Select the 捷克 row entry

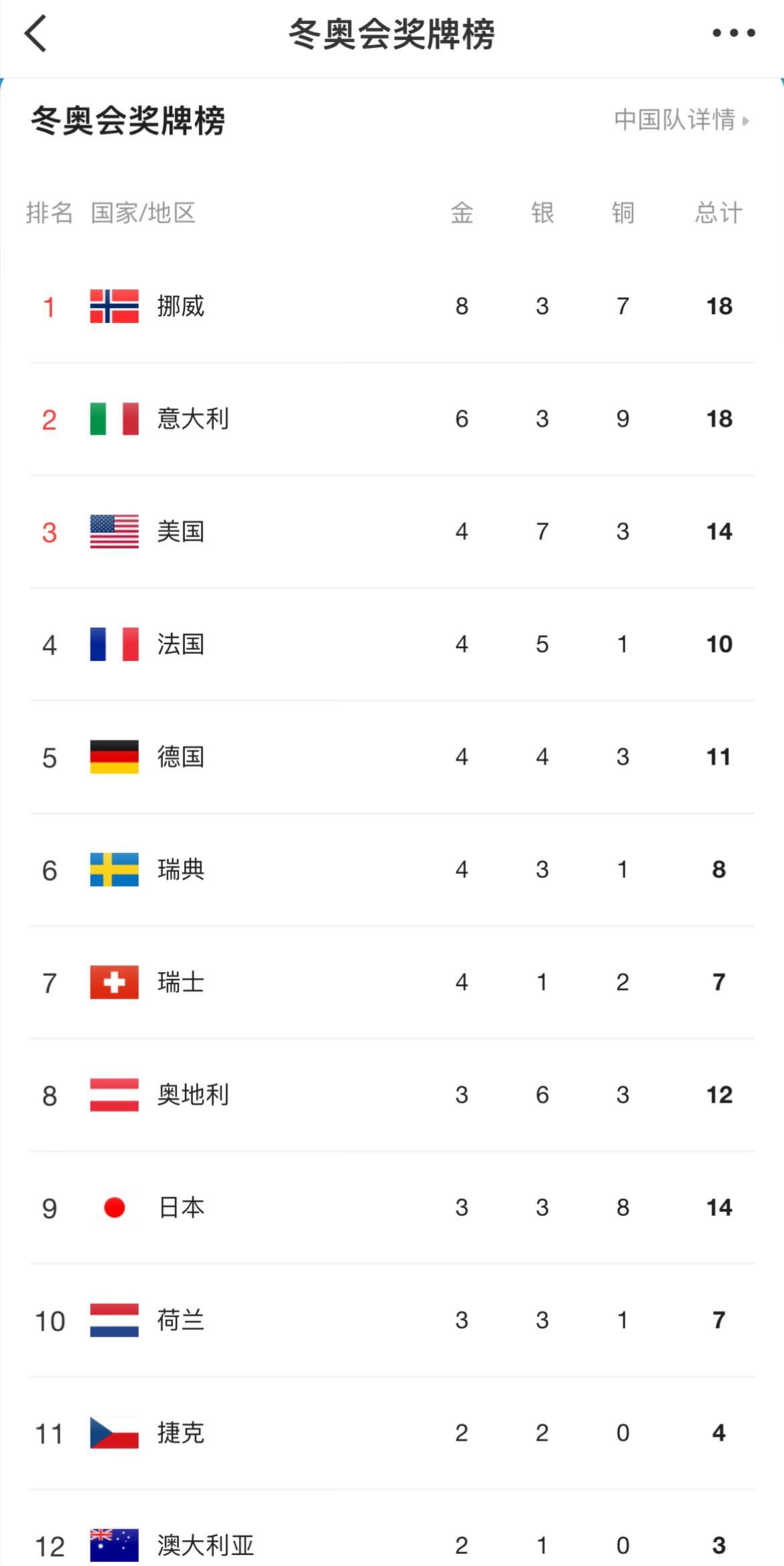pos(392,1432)
